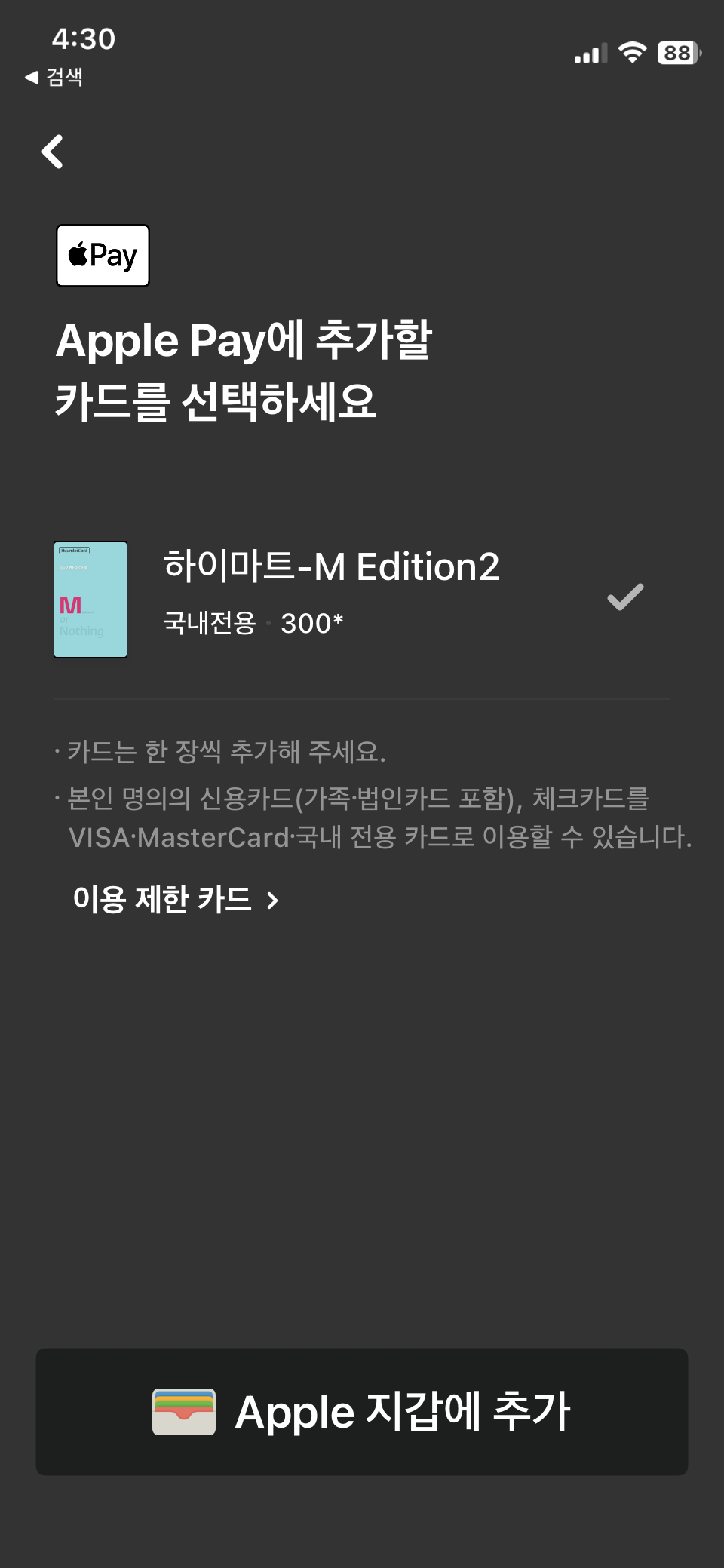Tap the 국내전용 300* subtitle text
Image resolution: width=724 pixels, height=1568 pixels.
click(x=253, y=623)
